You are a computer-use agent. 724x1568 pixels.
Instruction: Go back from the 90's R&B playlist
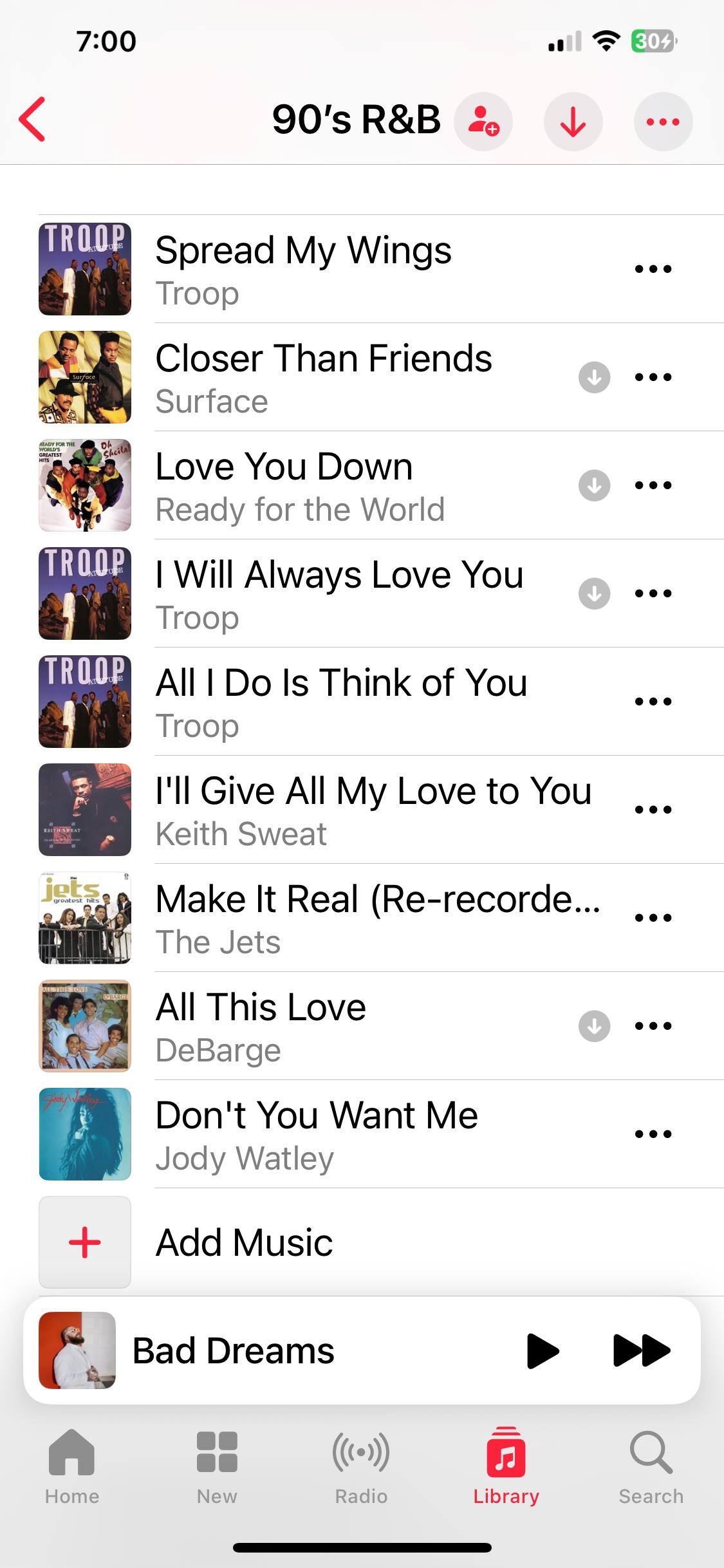[32, 119]
